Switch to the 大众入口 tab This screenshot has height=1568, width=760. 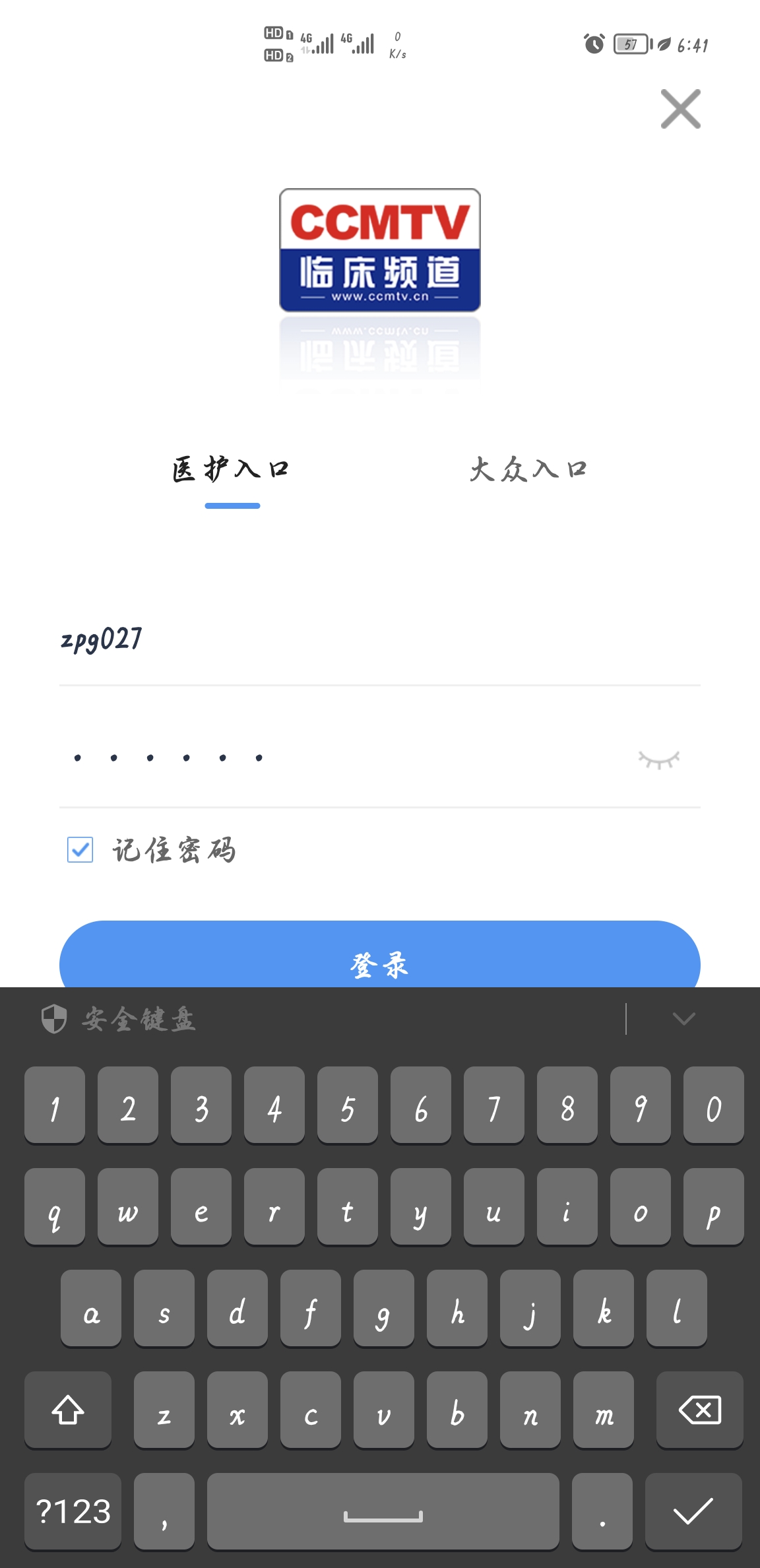point(528,470)
